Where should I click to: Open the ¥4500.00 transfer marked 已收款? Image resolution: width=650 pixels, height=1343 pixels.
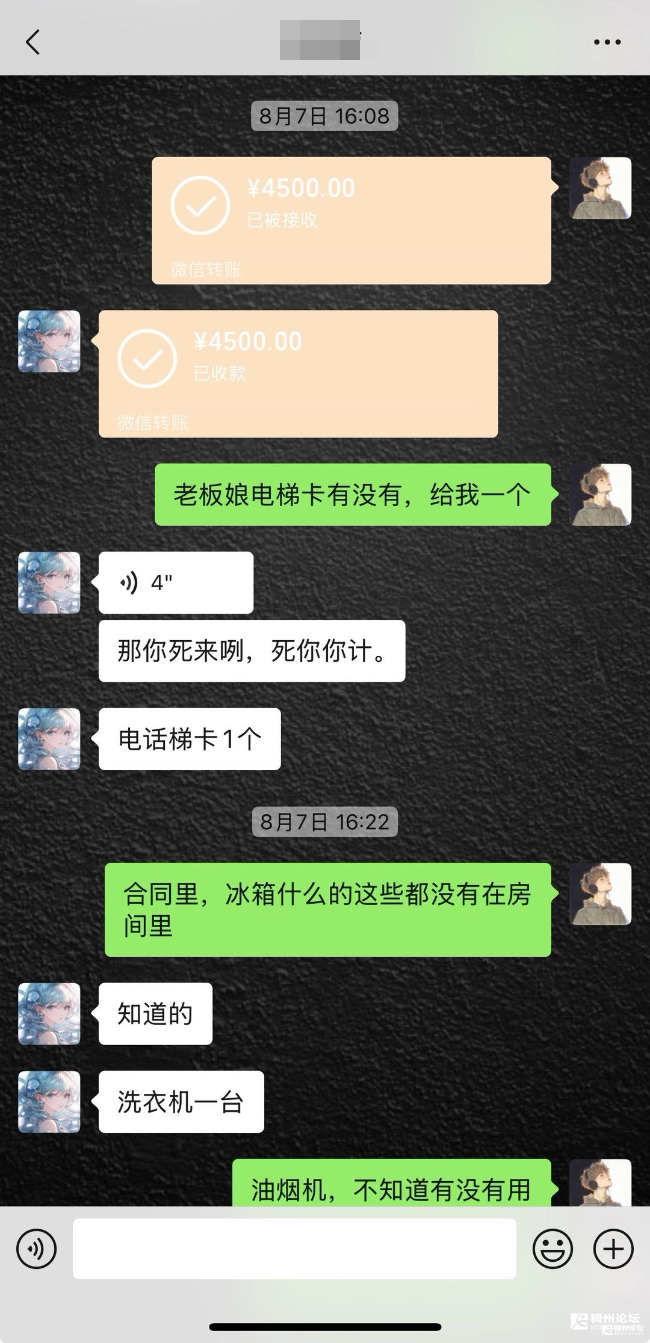coord(298,373)
